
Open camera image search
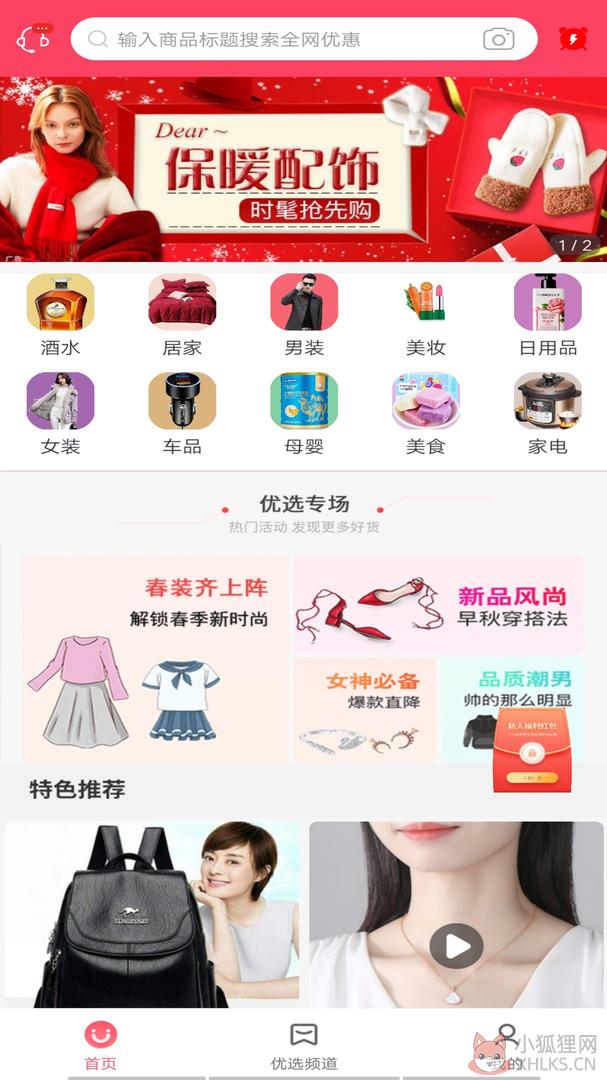498,39
